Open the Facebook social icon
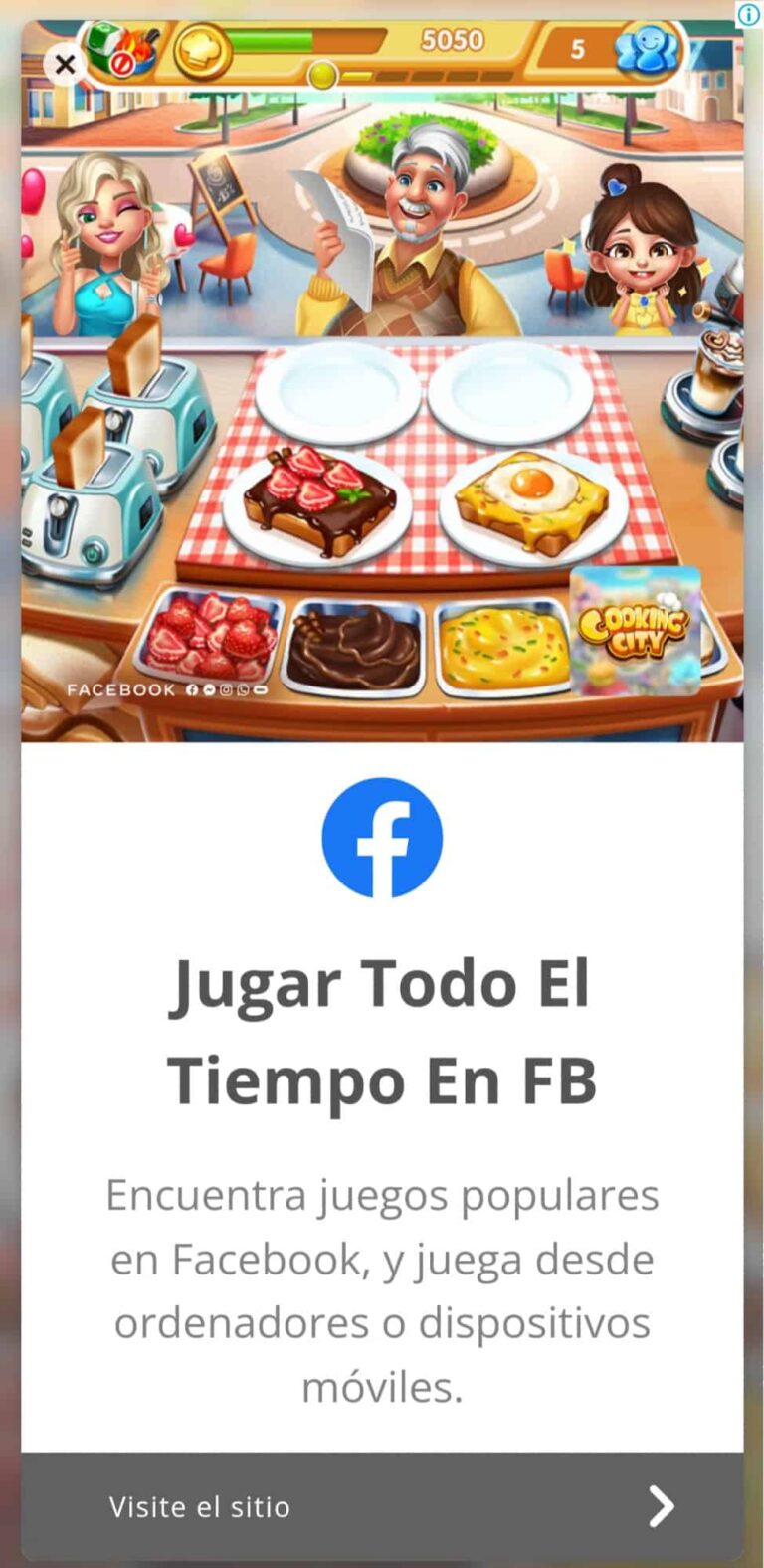 click(193, 689)
